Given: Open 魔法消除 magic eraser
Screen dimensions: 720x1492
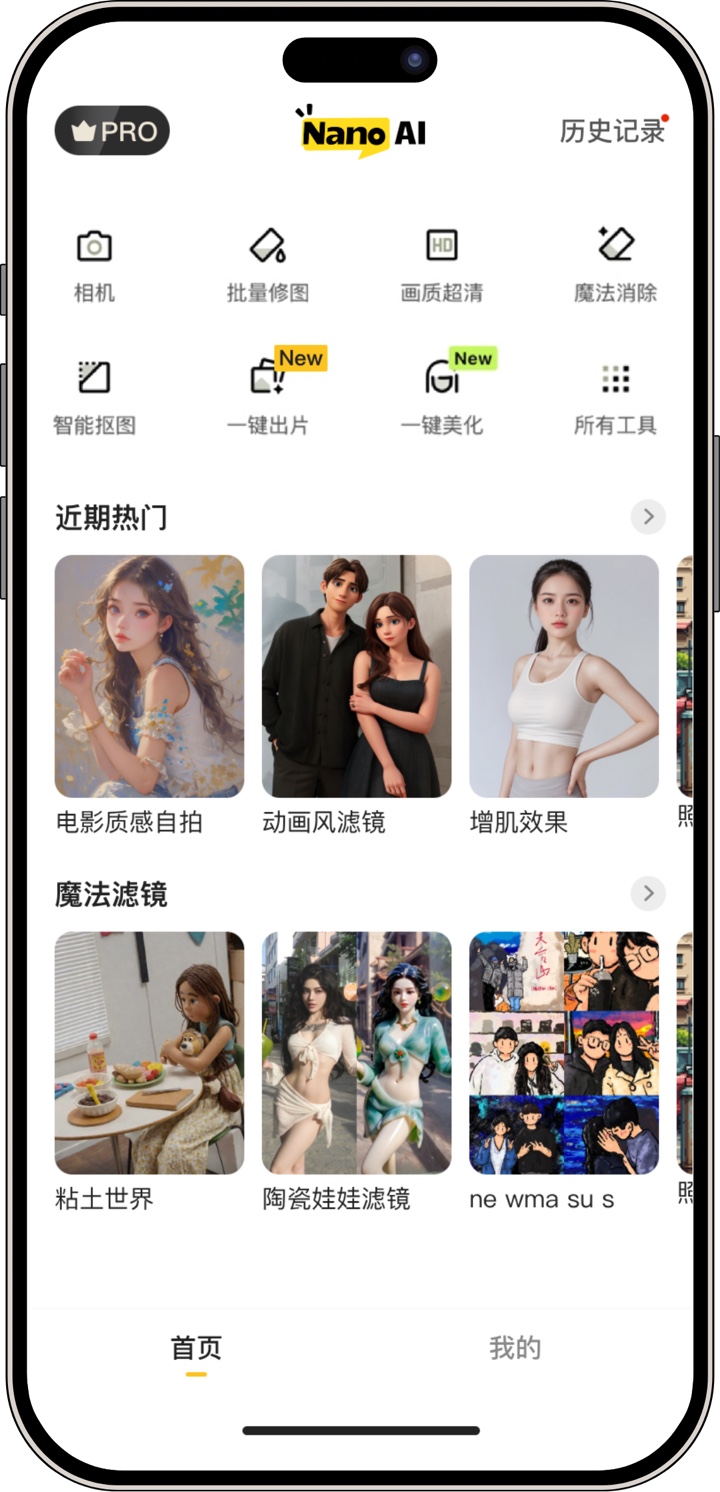Looking at the screenshot, I should 615,264.
